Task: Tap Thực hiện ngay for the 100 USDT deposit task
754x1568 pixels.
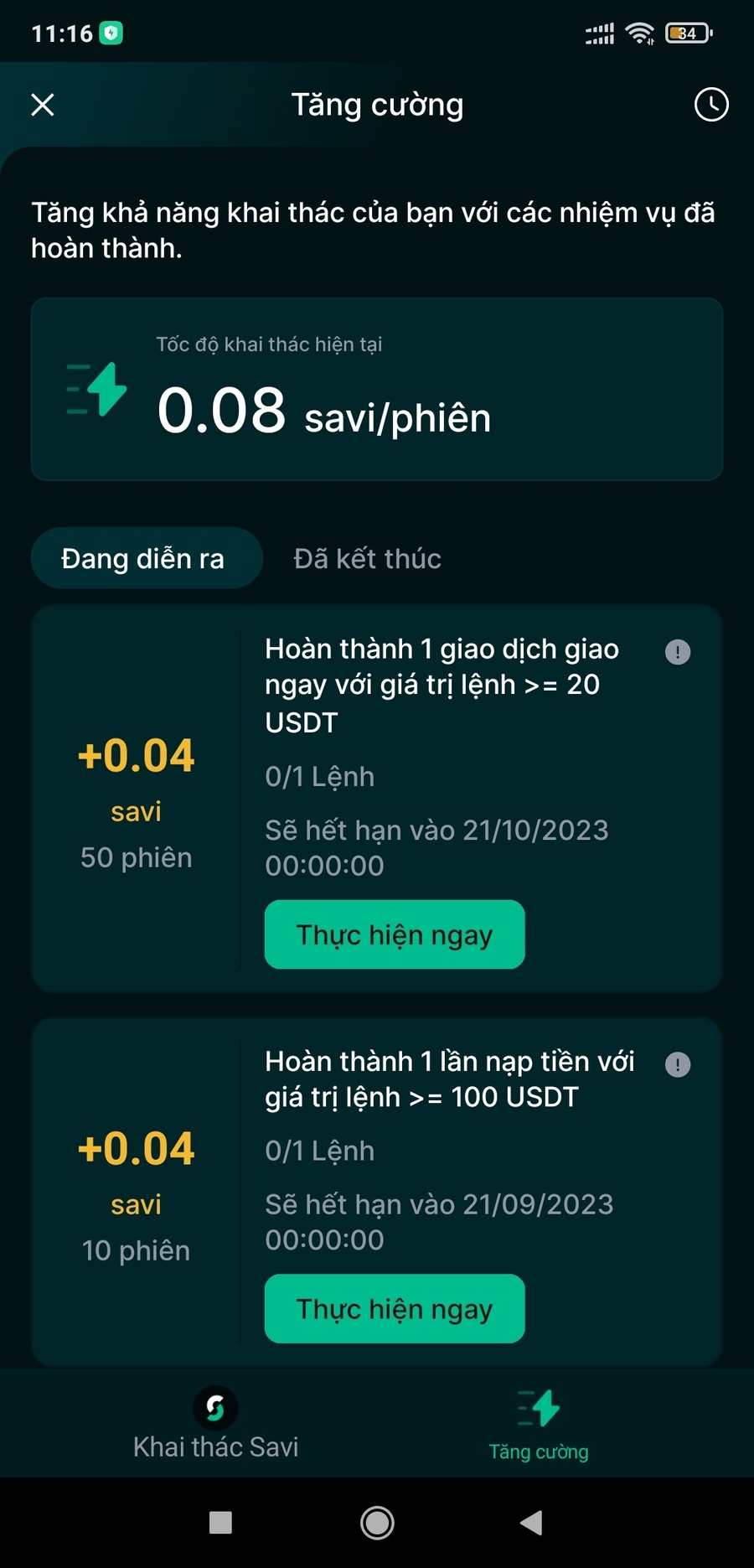Action: pyautogui.click(x=395, y=1308)
